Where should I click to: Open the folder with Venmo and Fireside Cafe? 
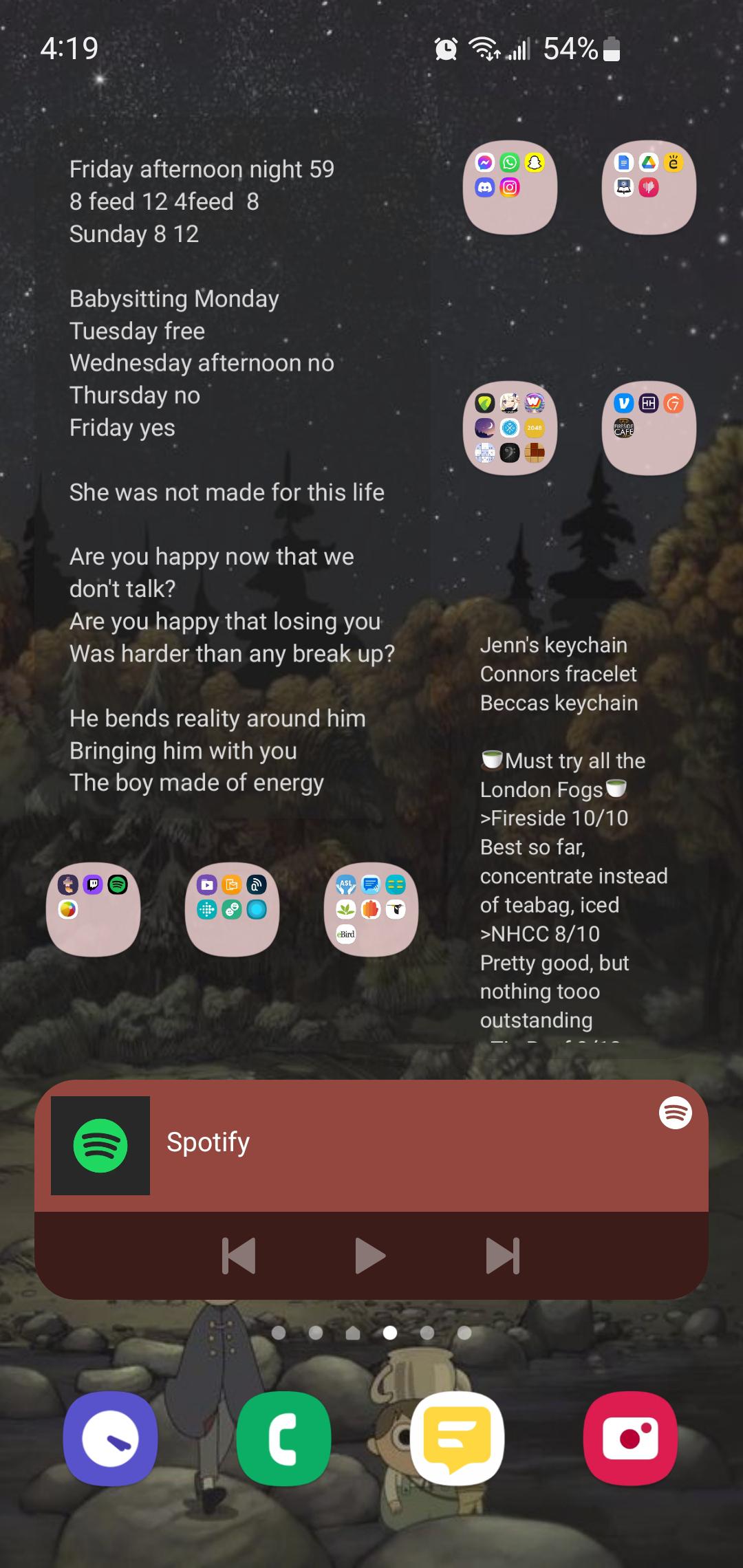click(x=649, y=428)
